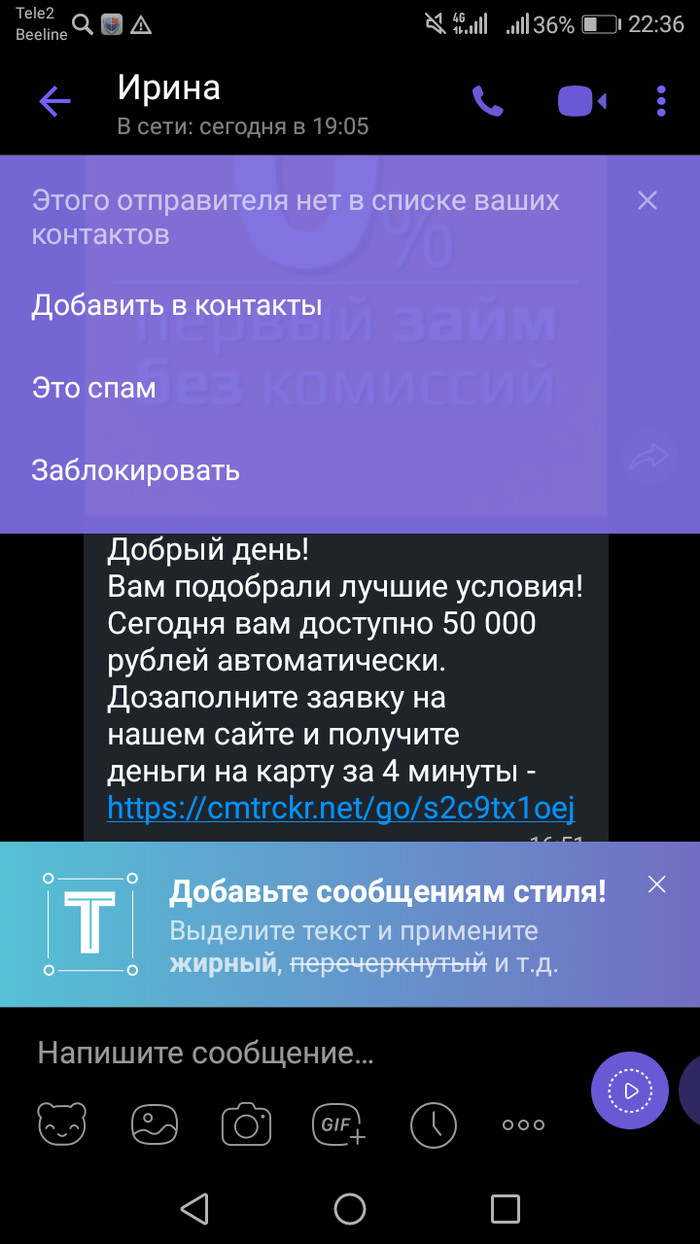
Task: Start a video call with Ирина
Action: (581, 101)
